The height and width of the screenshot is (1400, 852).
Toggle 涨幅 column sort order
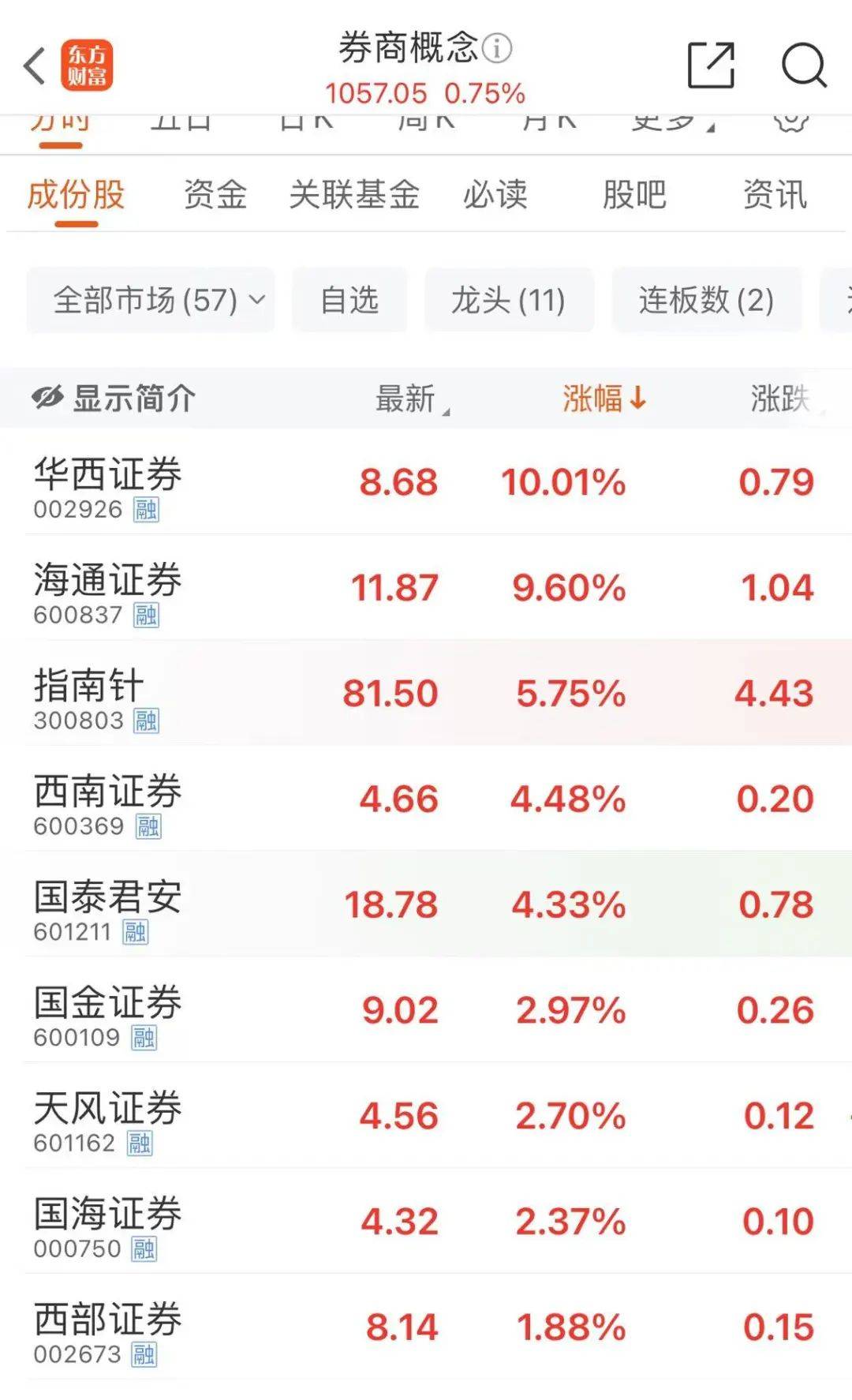tap(603, 399)
